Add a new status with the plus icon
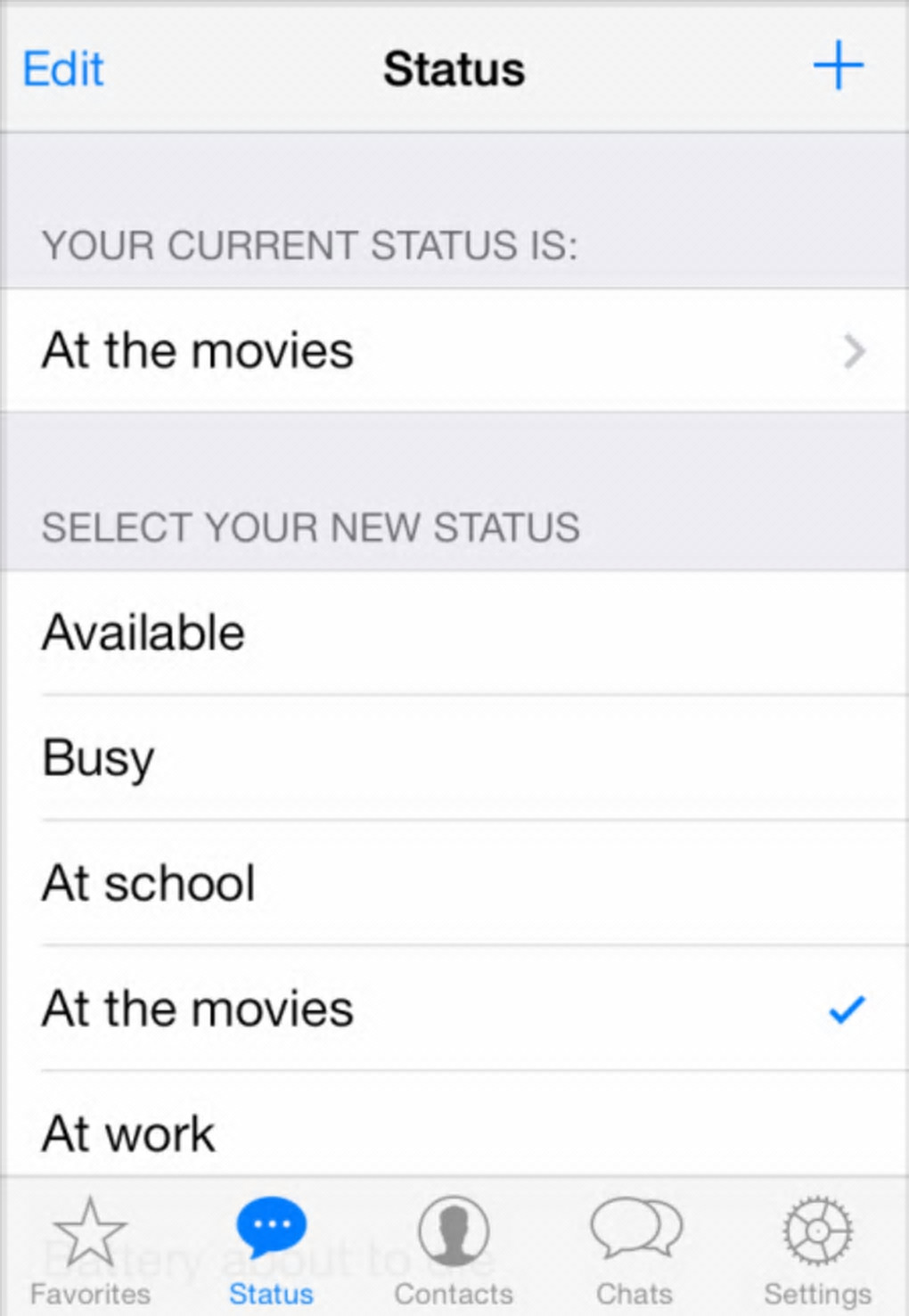The image size is (909, 1316). point(838,66)
